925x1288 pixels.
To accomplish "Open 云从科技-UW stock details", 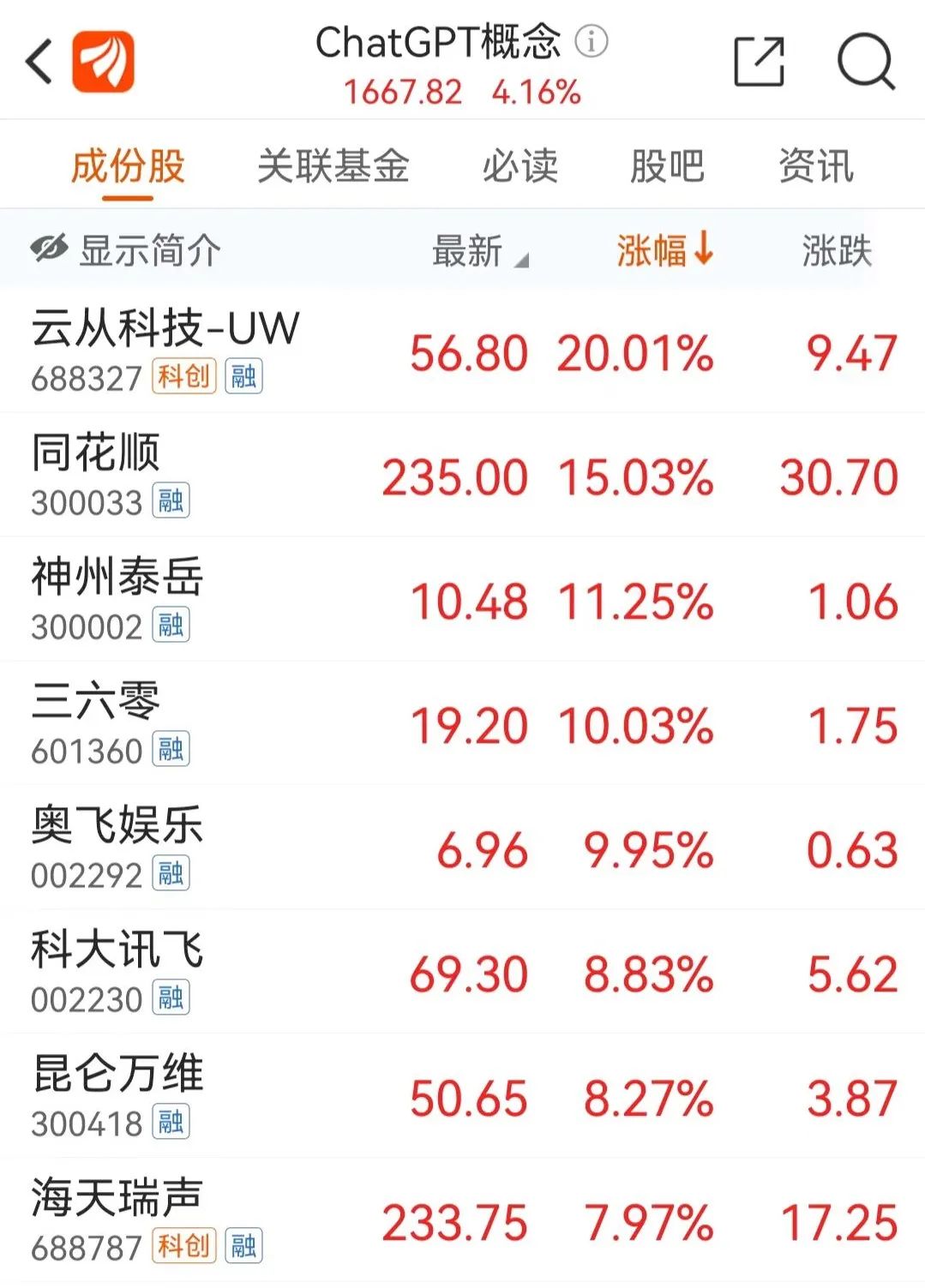I will click(165, 328).
